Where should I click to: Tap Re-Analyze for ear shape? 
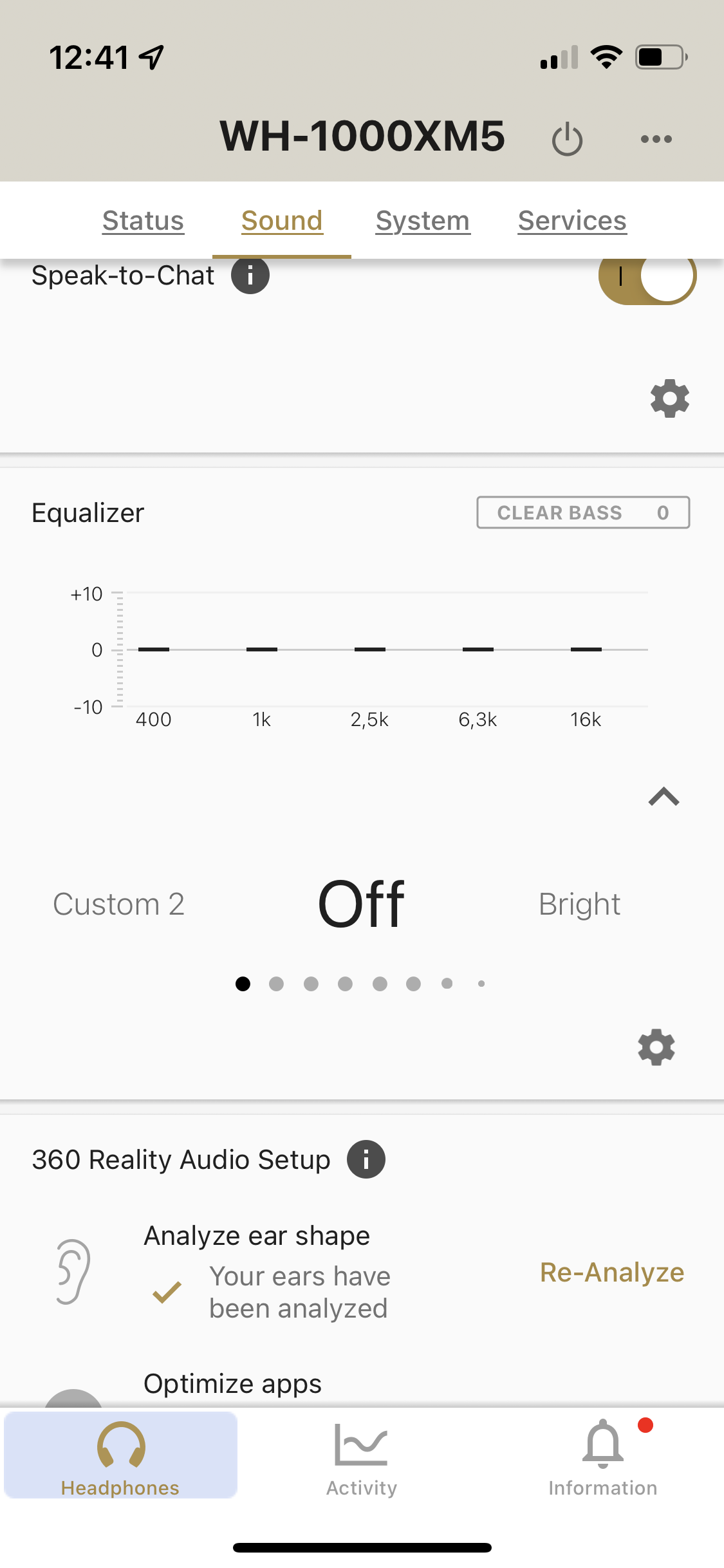[x=612, y=1272]
